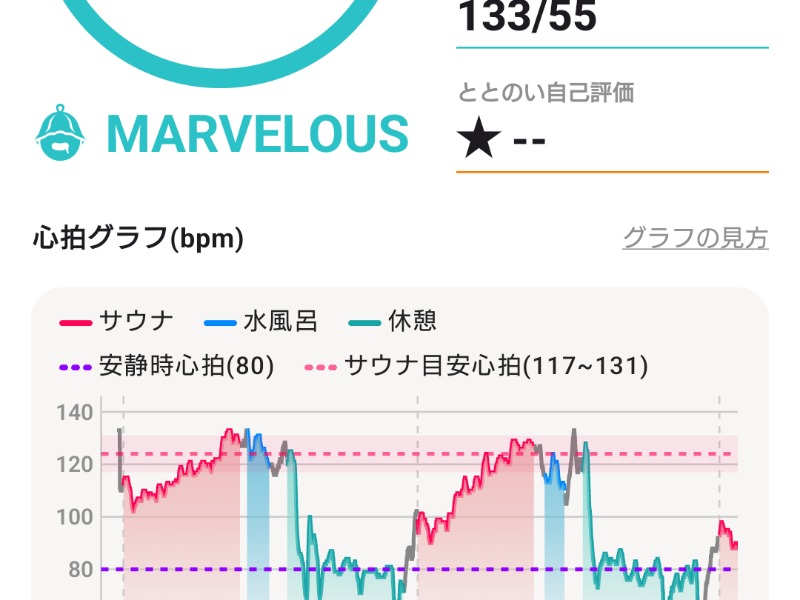Open the グラフの見方 link
Screen dimensions: 800x600
pyautogui.click(x=695, y=238)
